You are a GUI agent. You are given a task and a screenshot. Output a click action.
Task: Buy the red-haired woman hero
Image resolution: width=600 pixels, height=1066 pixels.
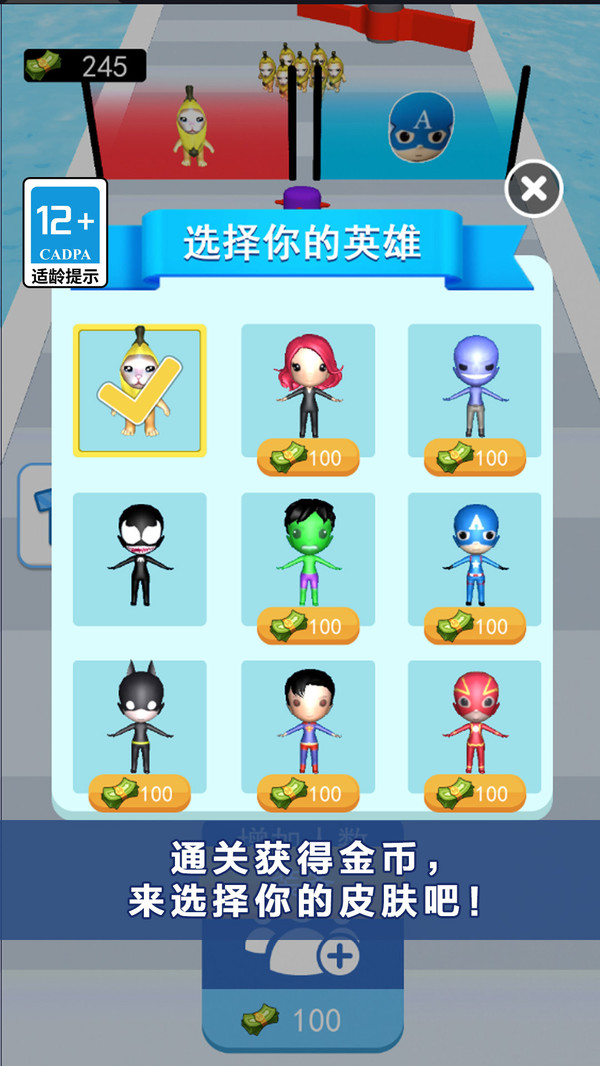(x=308, y=457)
